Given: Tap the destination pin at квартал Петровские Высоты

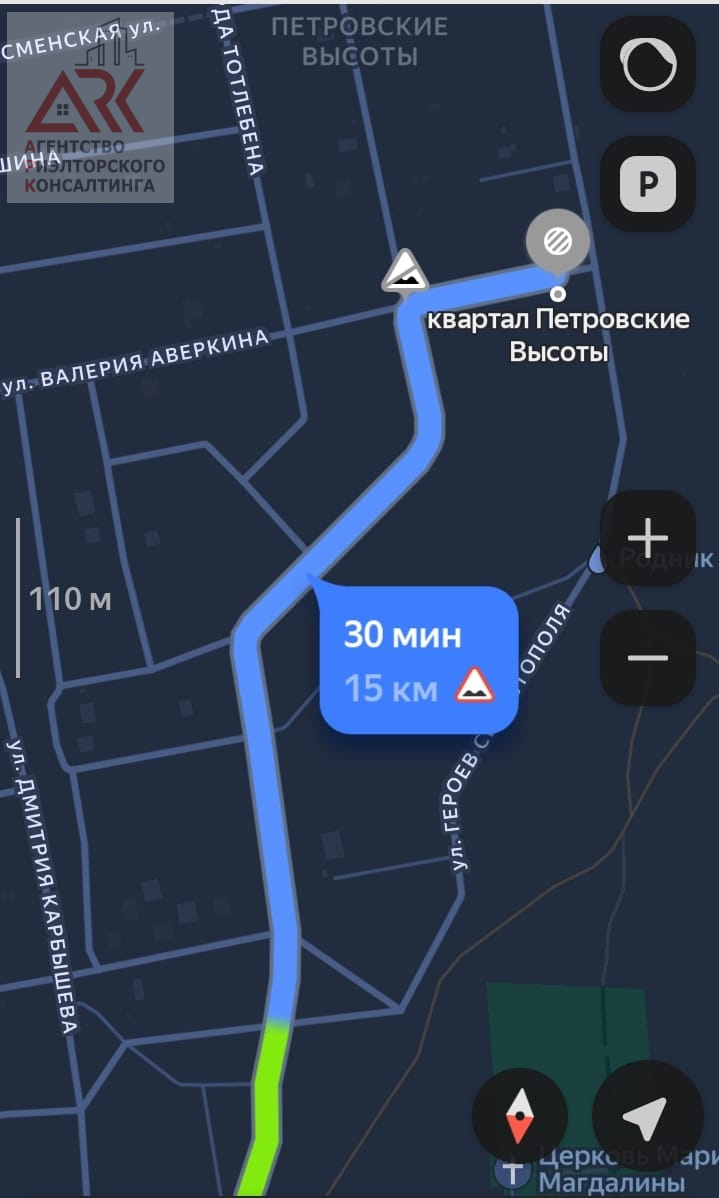Looking at the screenshot, I should click(558, 244).
